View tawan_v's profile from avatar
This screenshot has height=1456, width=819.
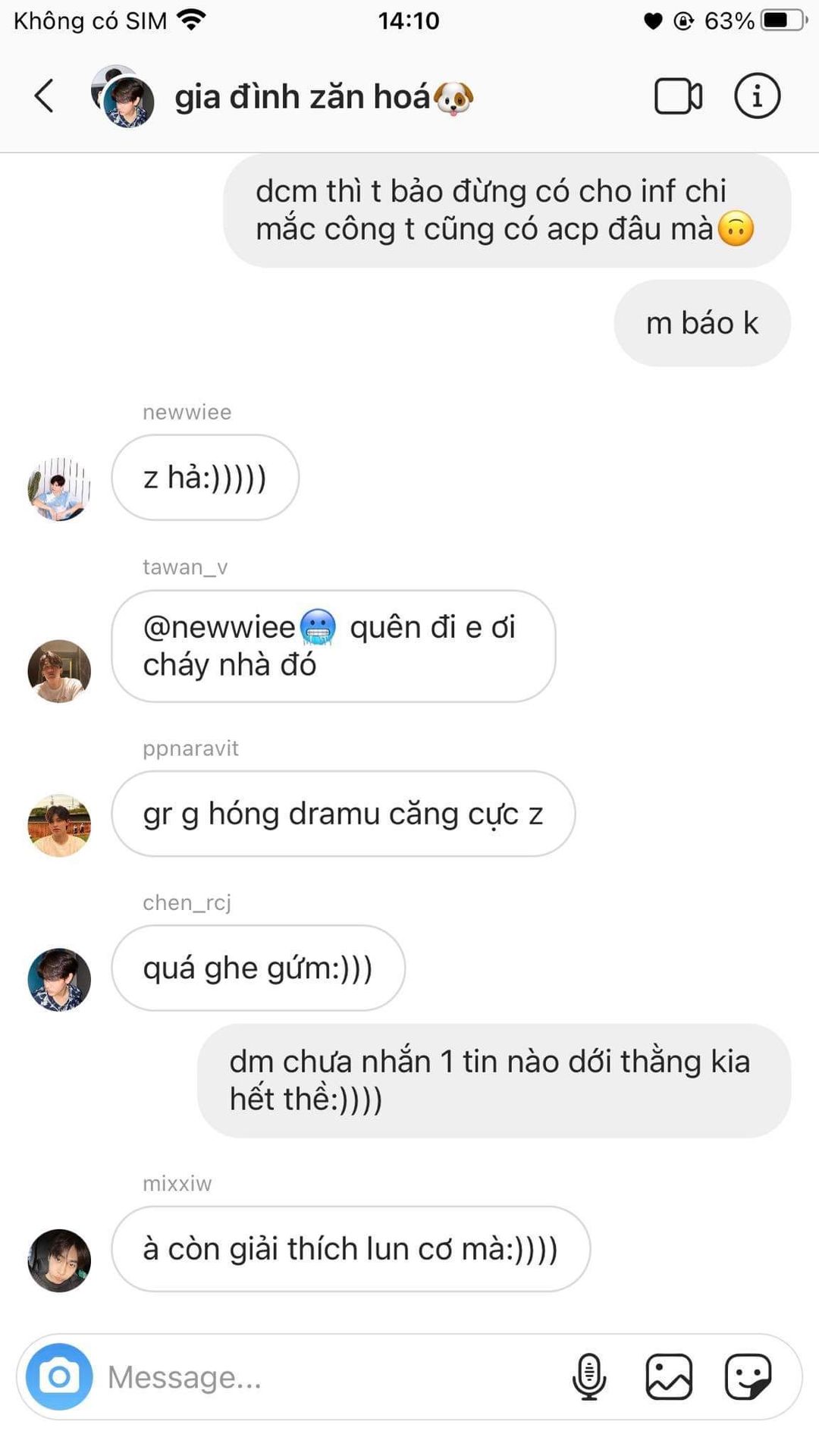coord(59,671)
